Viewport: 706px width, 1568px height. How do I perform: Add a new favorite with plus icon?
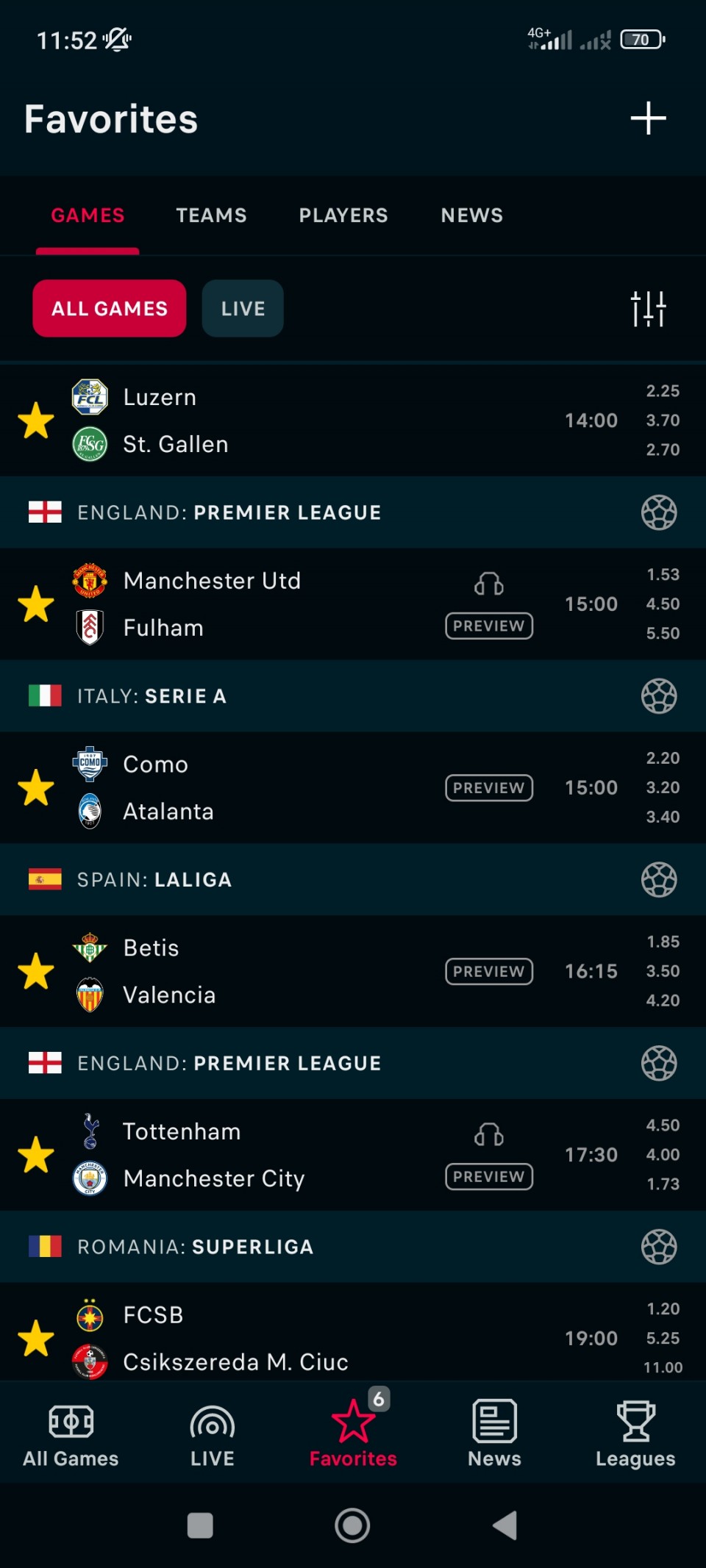coord(648,118)
